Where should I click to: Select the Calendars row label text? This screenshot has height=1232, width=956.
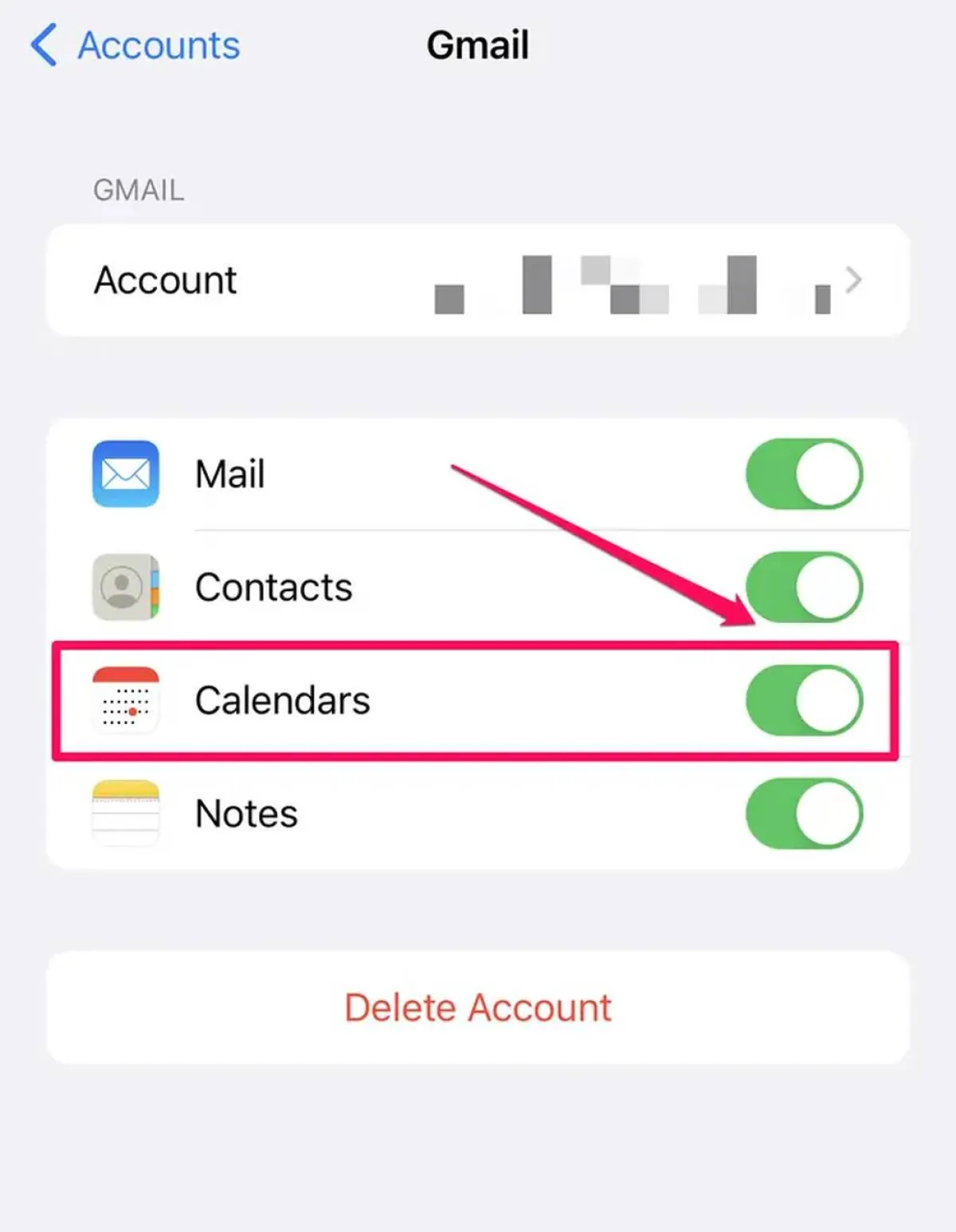click(x=283, y=700)
